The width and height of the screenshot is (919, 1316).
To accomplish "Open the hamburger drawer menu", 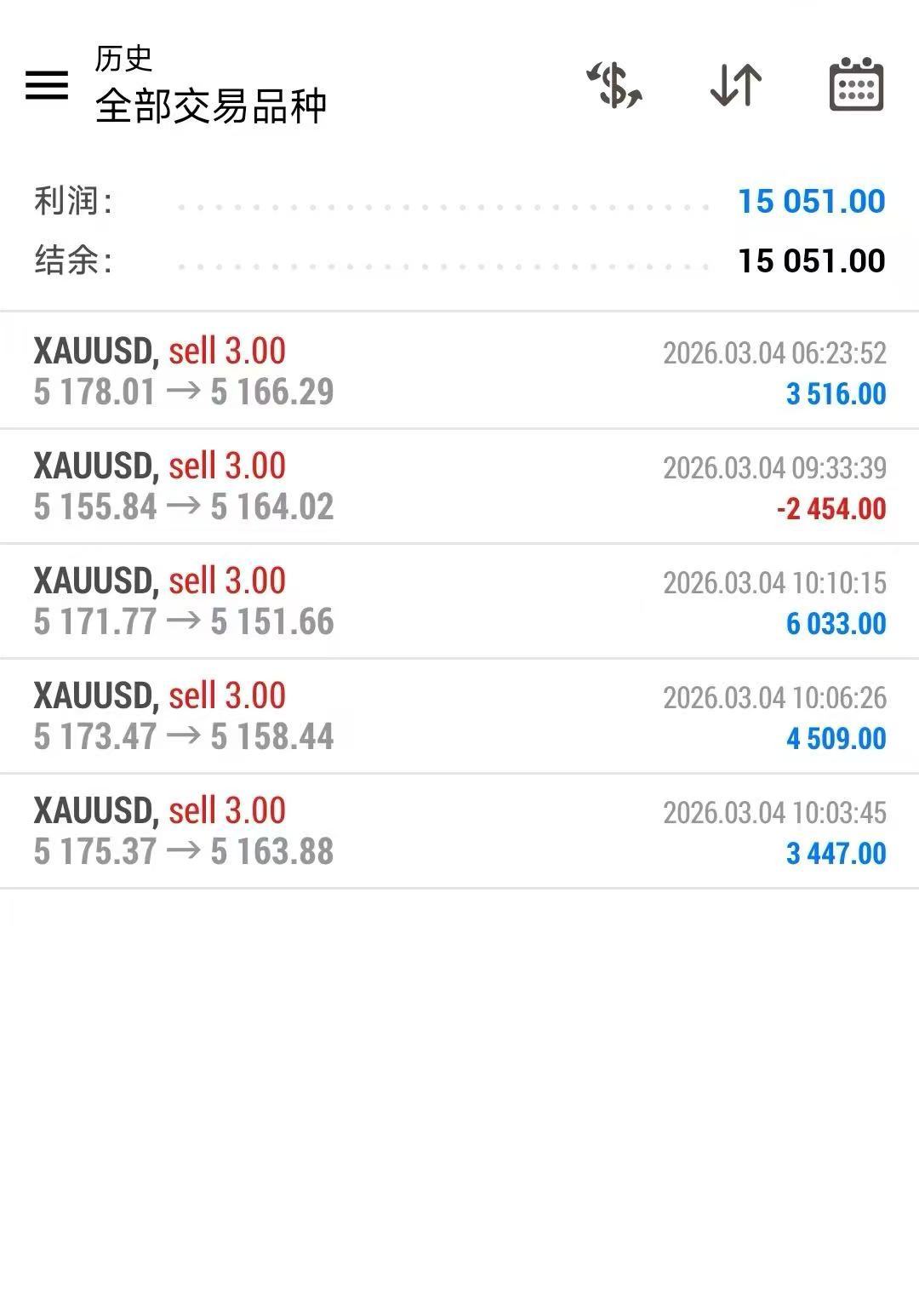I will (x=47, y=84).
